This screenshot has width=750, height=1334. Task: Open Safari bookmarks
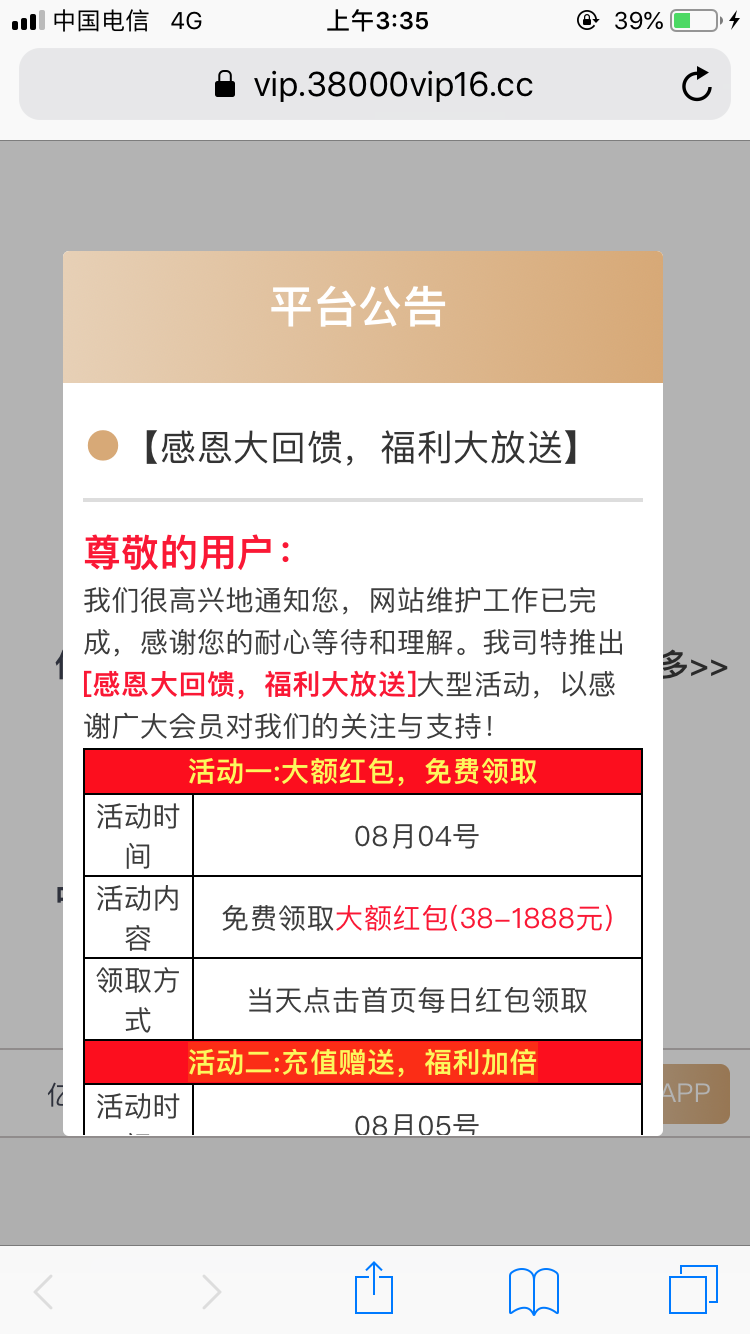click(534, 1291)
